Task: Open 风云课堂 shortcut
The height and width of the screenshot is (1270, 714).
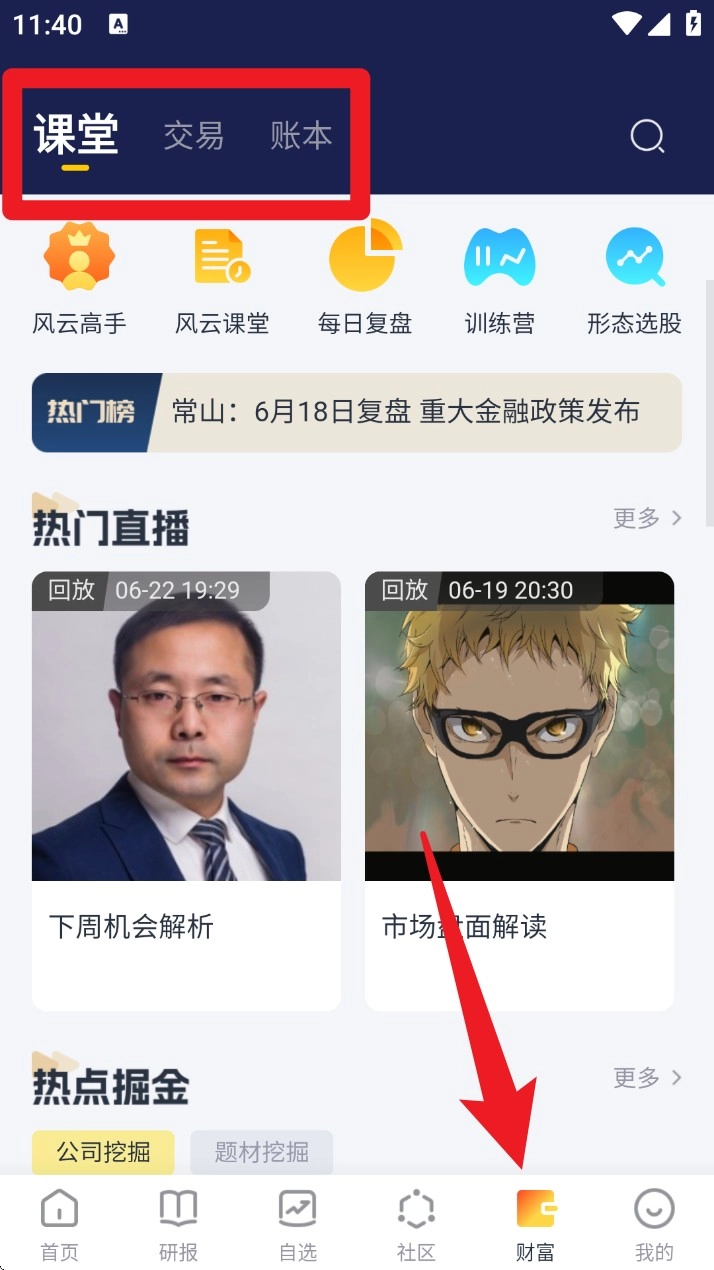Action: point(222,280)
